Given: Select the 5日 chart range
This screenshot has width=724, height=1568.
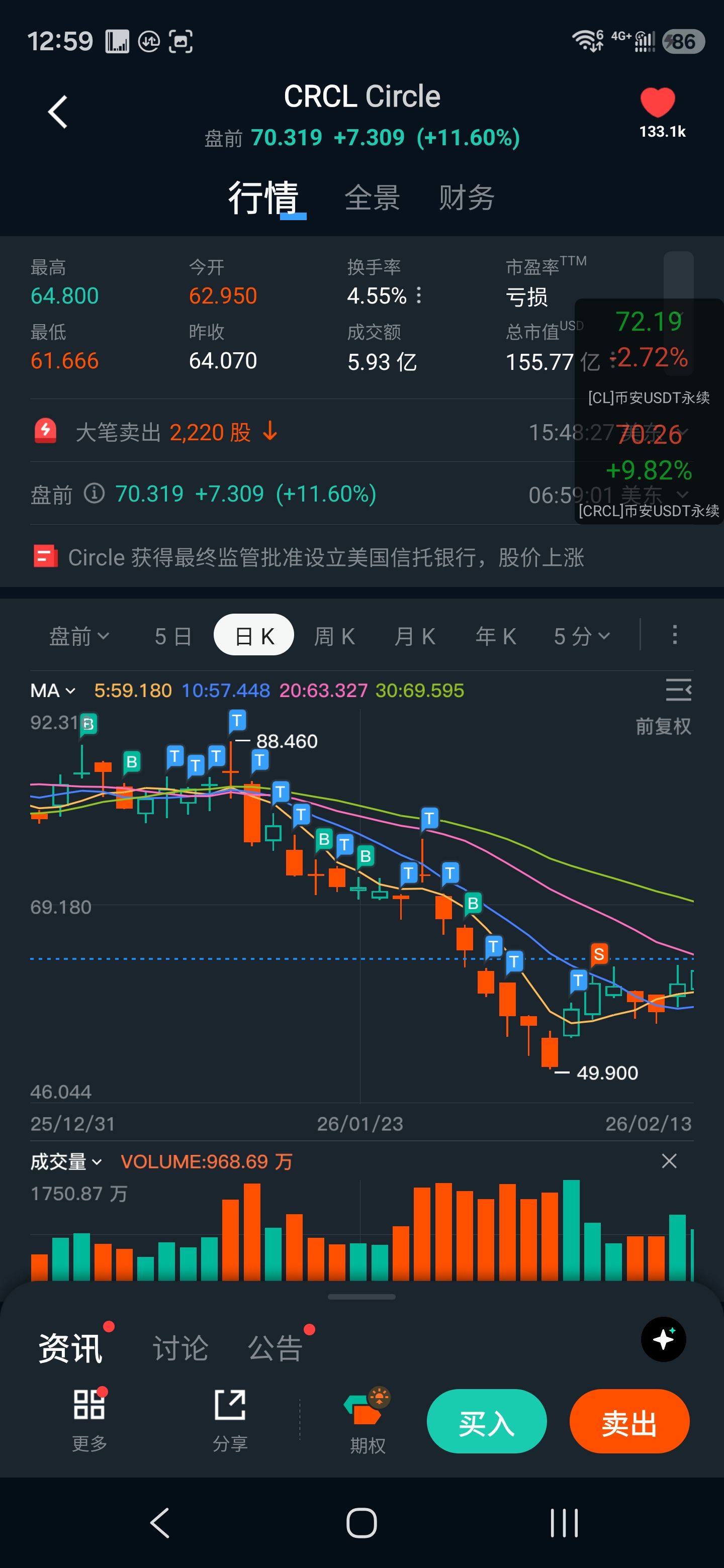Looking at the screenshot, I should (x=173, y=636).
